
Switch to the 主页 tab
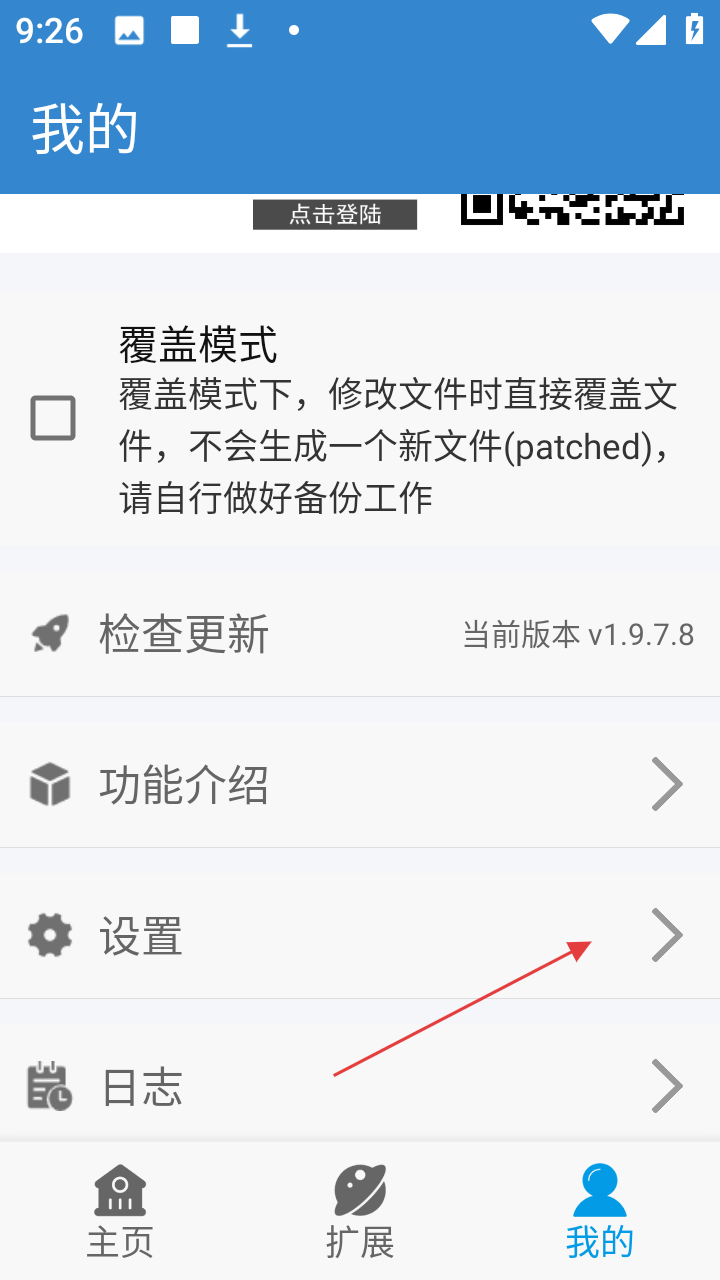(120, 1212)
